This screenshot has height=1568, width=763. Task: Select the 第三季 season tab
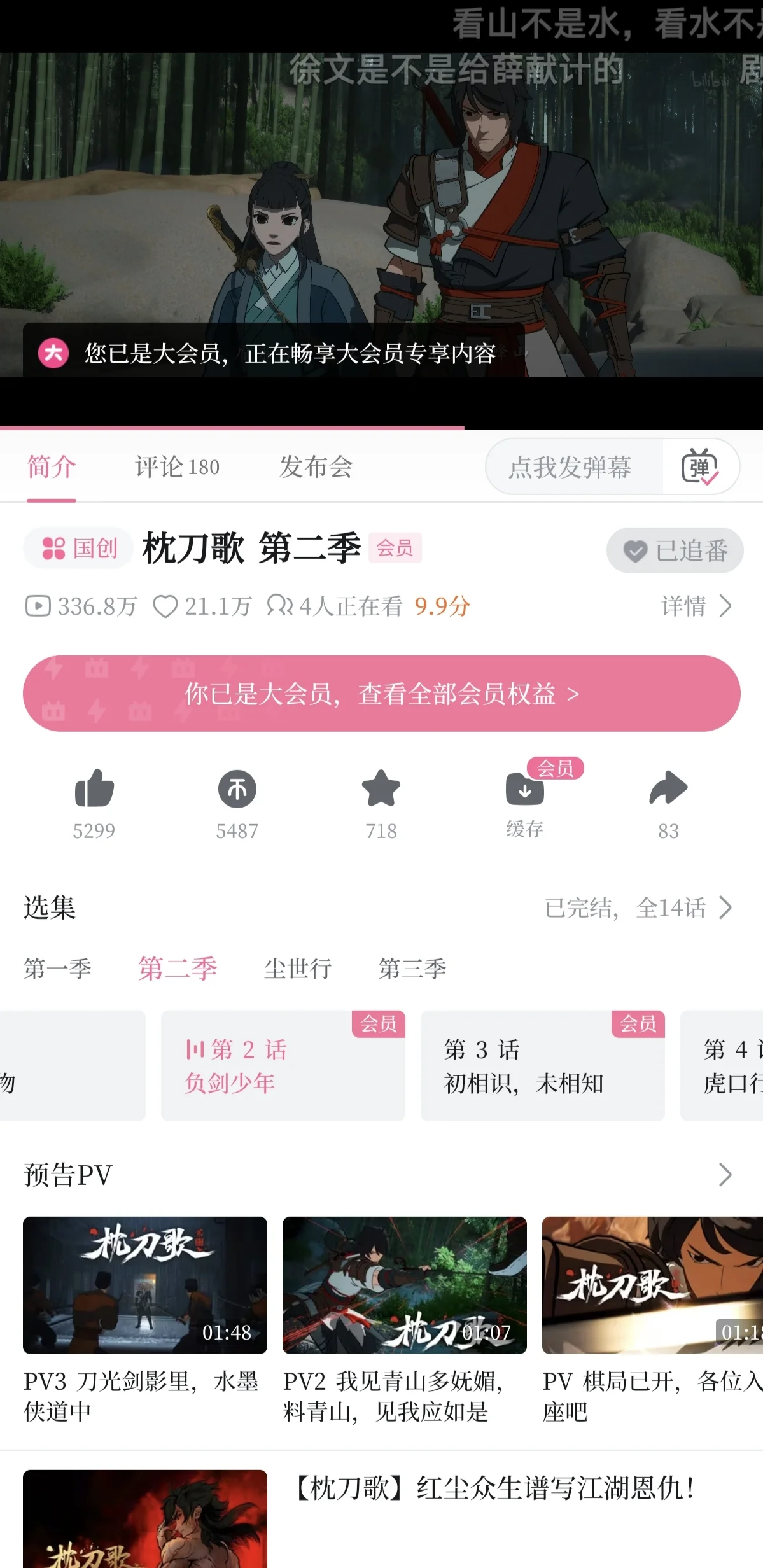click(412, 969)
